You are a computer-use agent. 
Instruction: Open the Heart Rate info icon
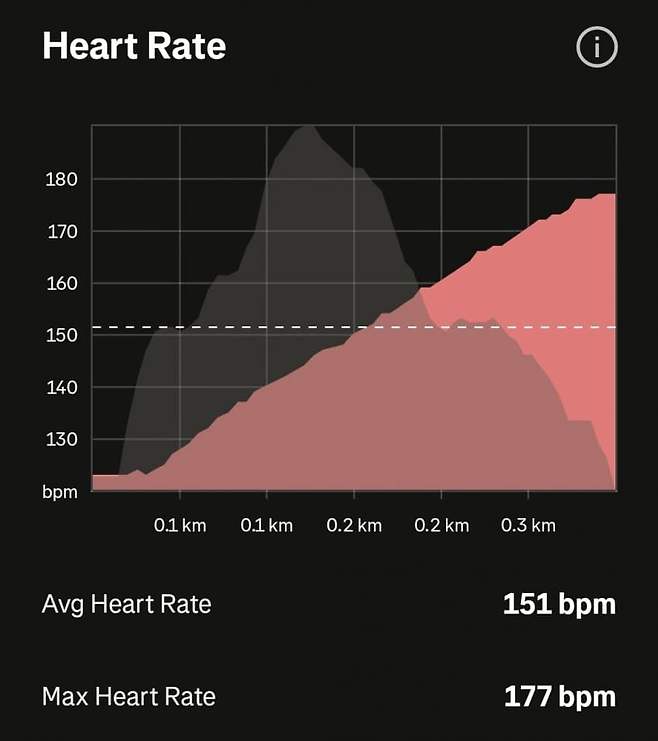click(597, 47)
